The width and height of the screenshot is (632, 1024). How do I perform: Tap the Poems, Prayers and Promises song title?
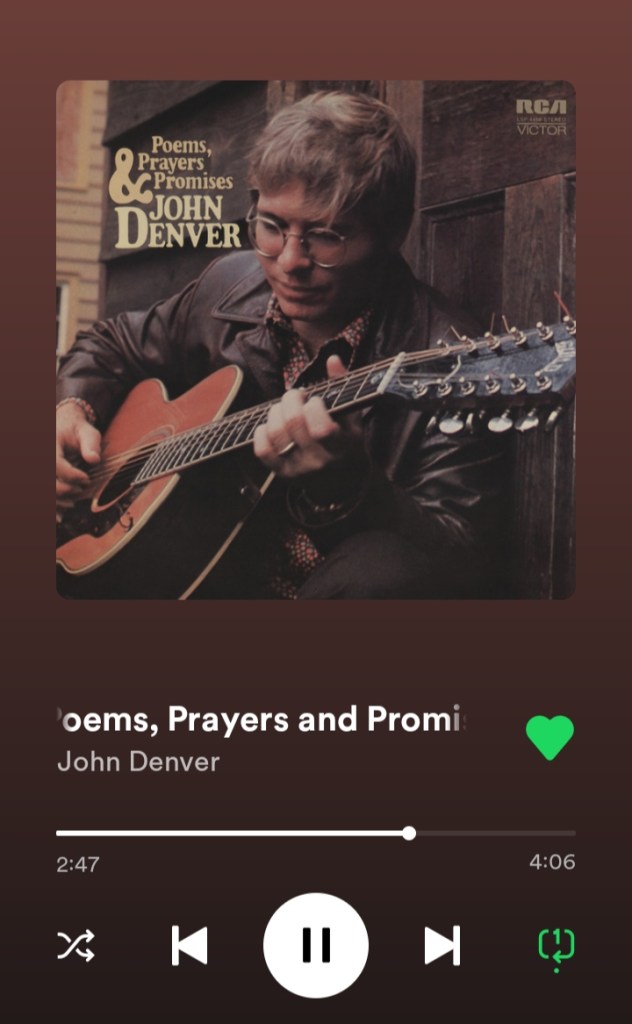click(260, 719)
